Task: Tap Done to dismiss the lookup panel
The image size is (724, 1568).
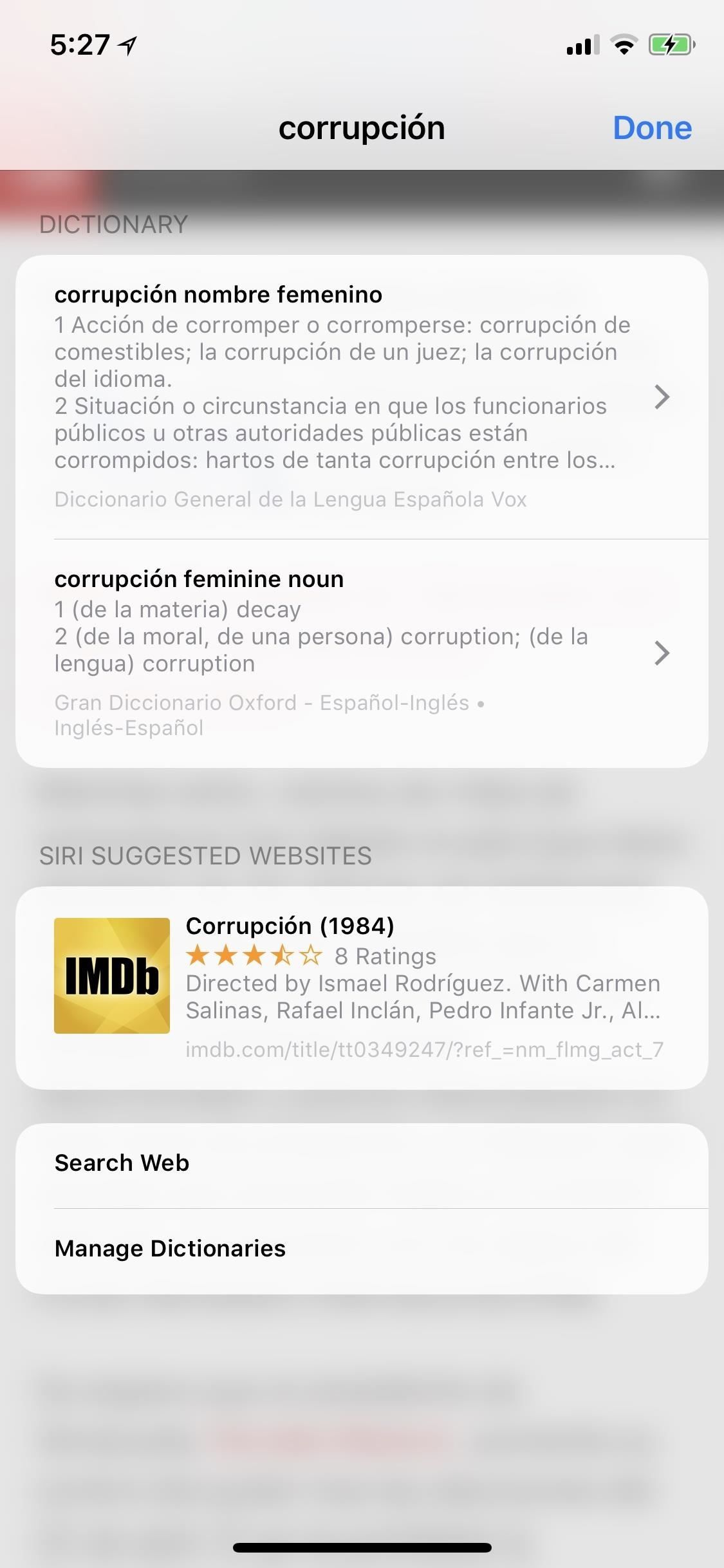Action: click(652, 127)
